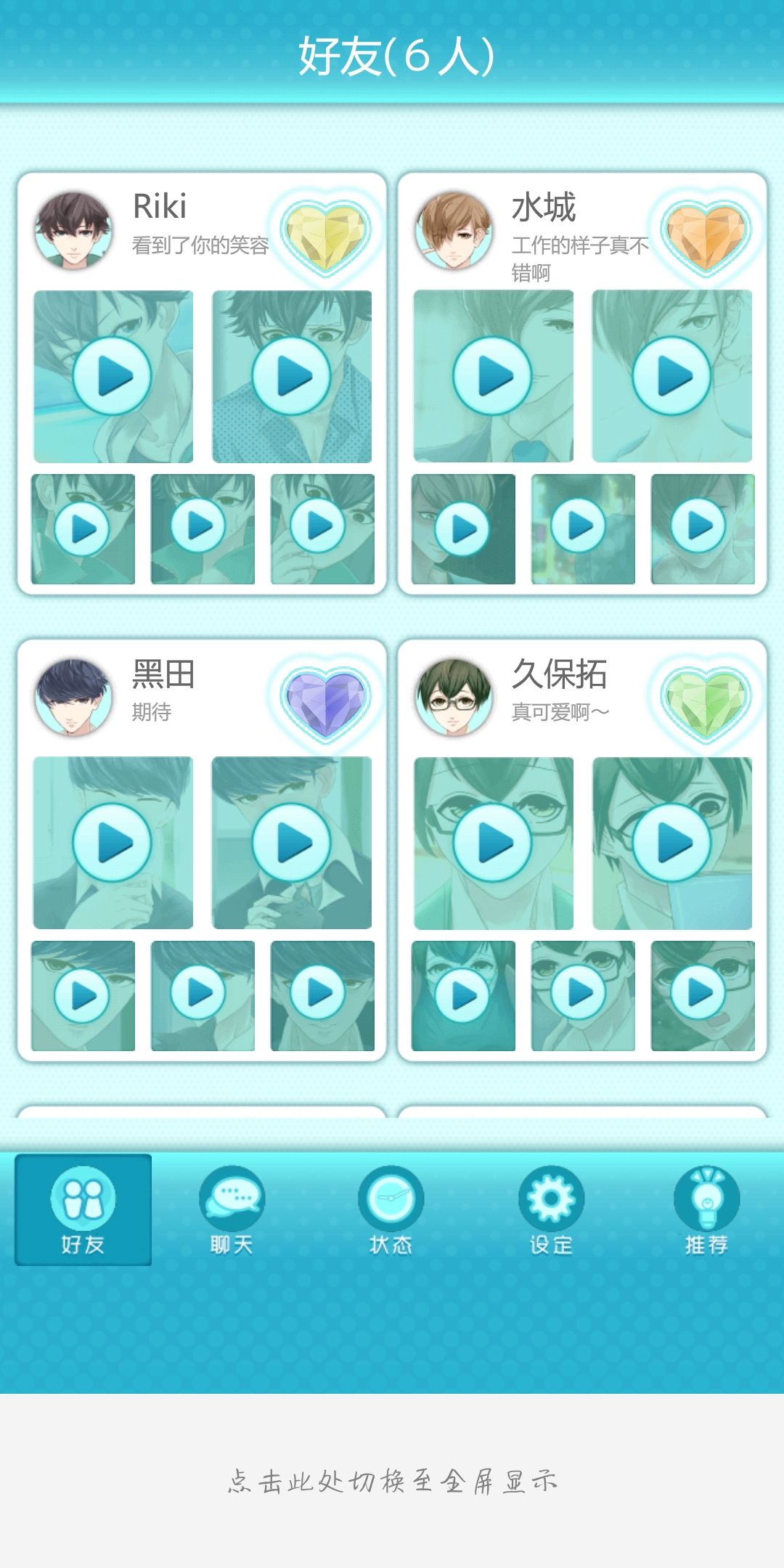Screen dimensions: 784x1568
Task: Open 水城's profile avatar
Action: click(451, 227)
